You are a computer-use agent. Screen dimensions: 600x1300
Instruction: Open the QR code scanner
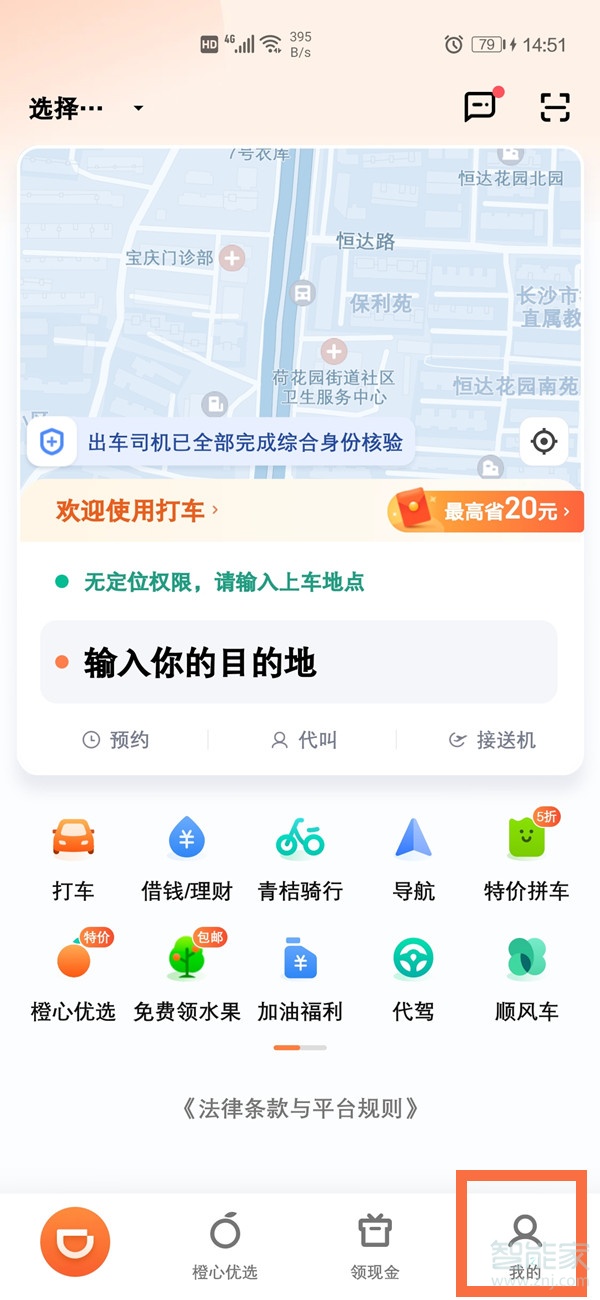[555, 107]
